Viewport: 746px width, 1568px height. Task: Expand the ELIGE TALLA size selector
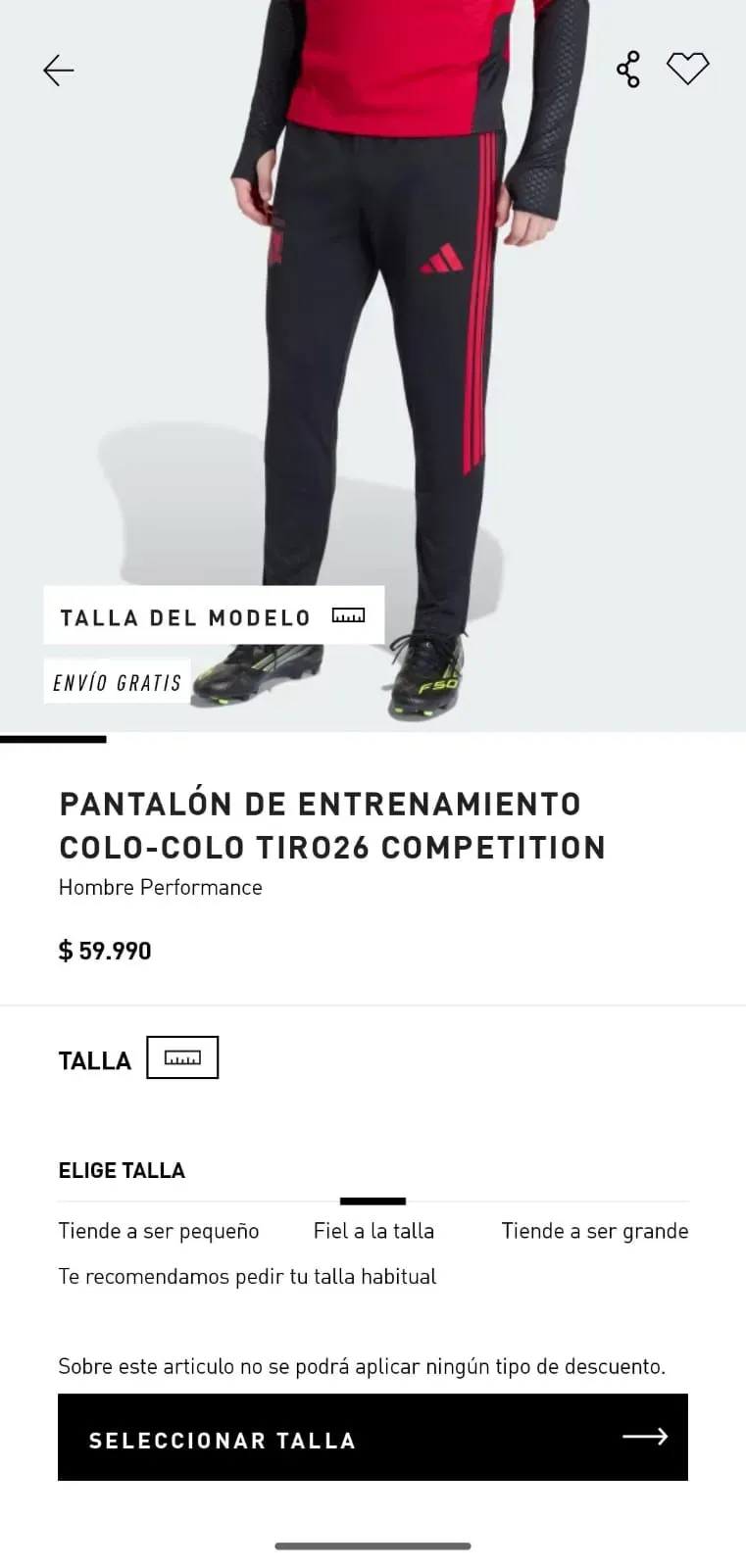pyautogui.click(x=122, y=1169)
